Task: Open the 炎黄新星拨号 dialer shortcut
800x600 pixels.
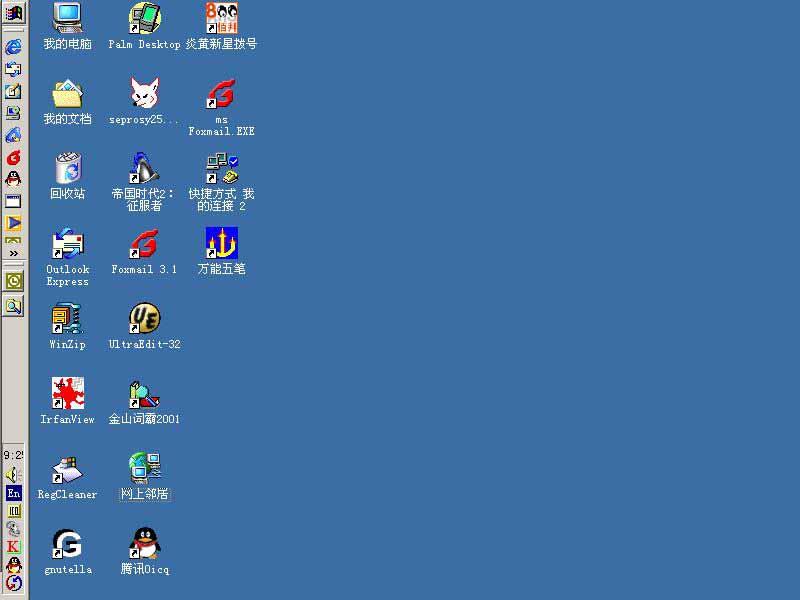Action: [221, 19]
